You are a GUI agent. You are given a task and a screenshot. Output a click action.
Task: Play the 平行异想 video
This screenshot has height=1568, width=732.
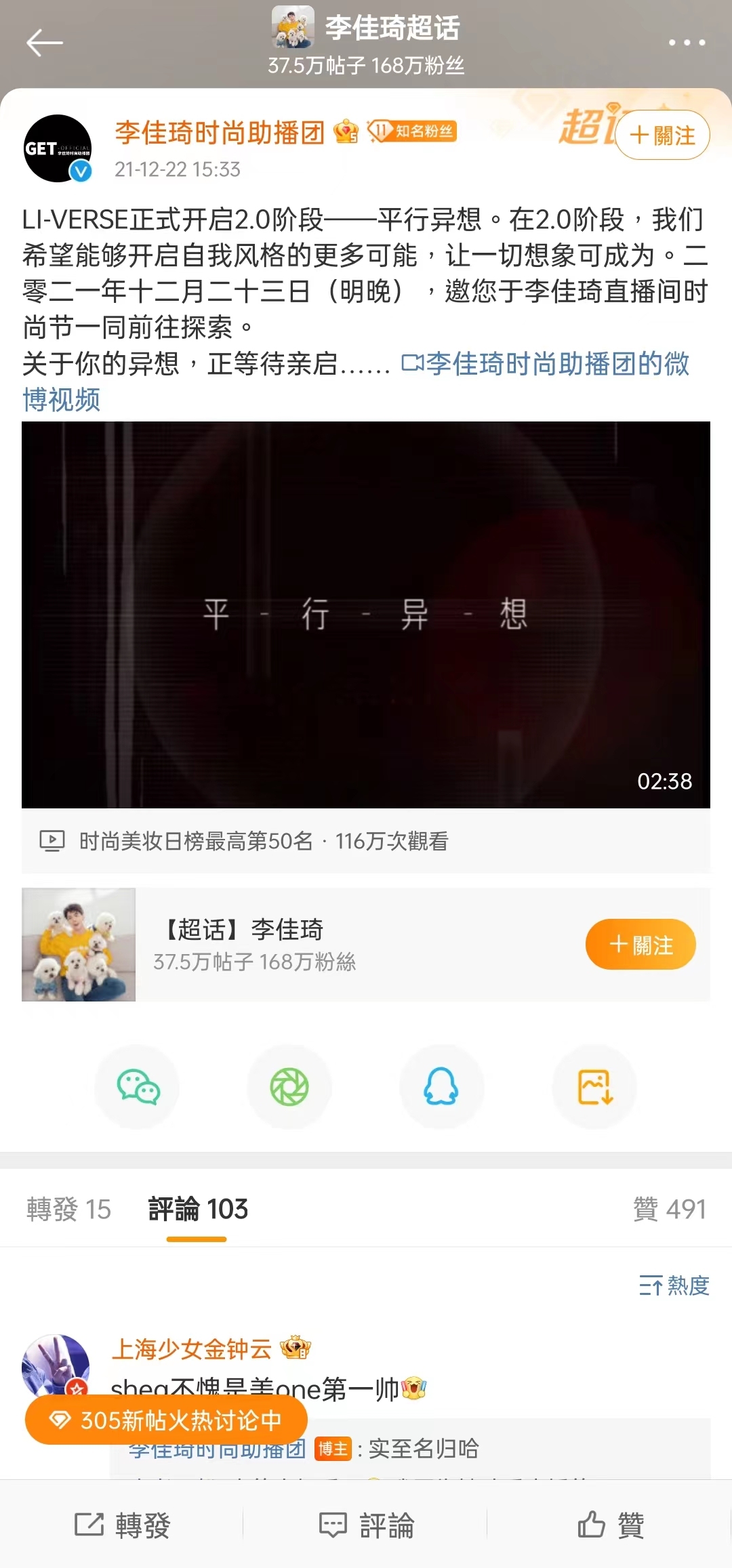[366, 614]
